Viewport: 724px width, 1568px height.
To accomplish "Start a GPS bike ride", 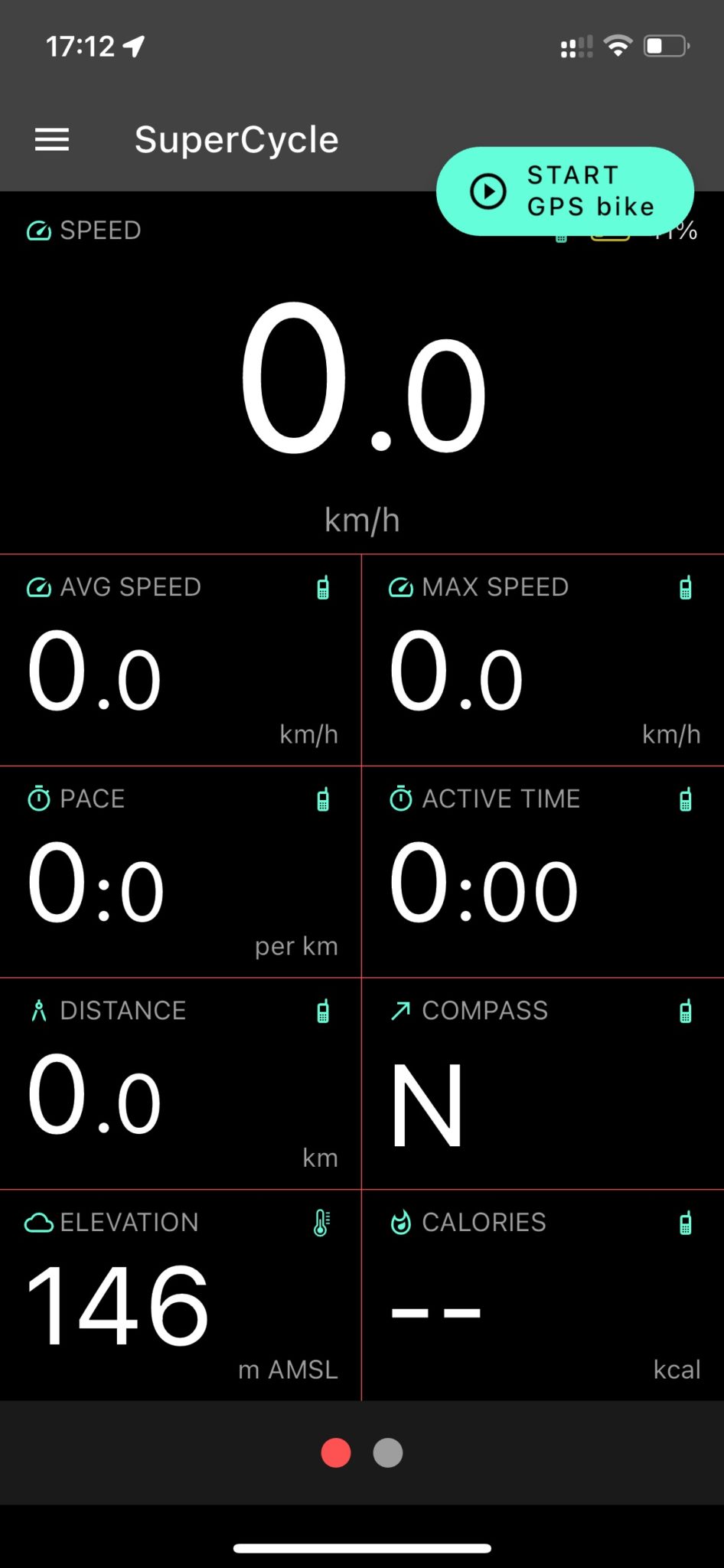I will click(564, 191).
